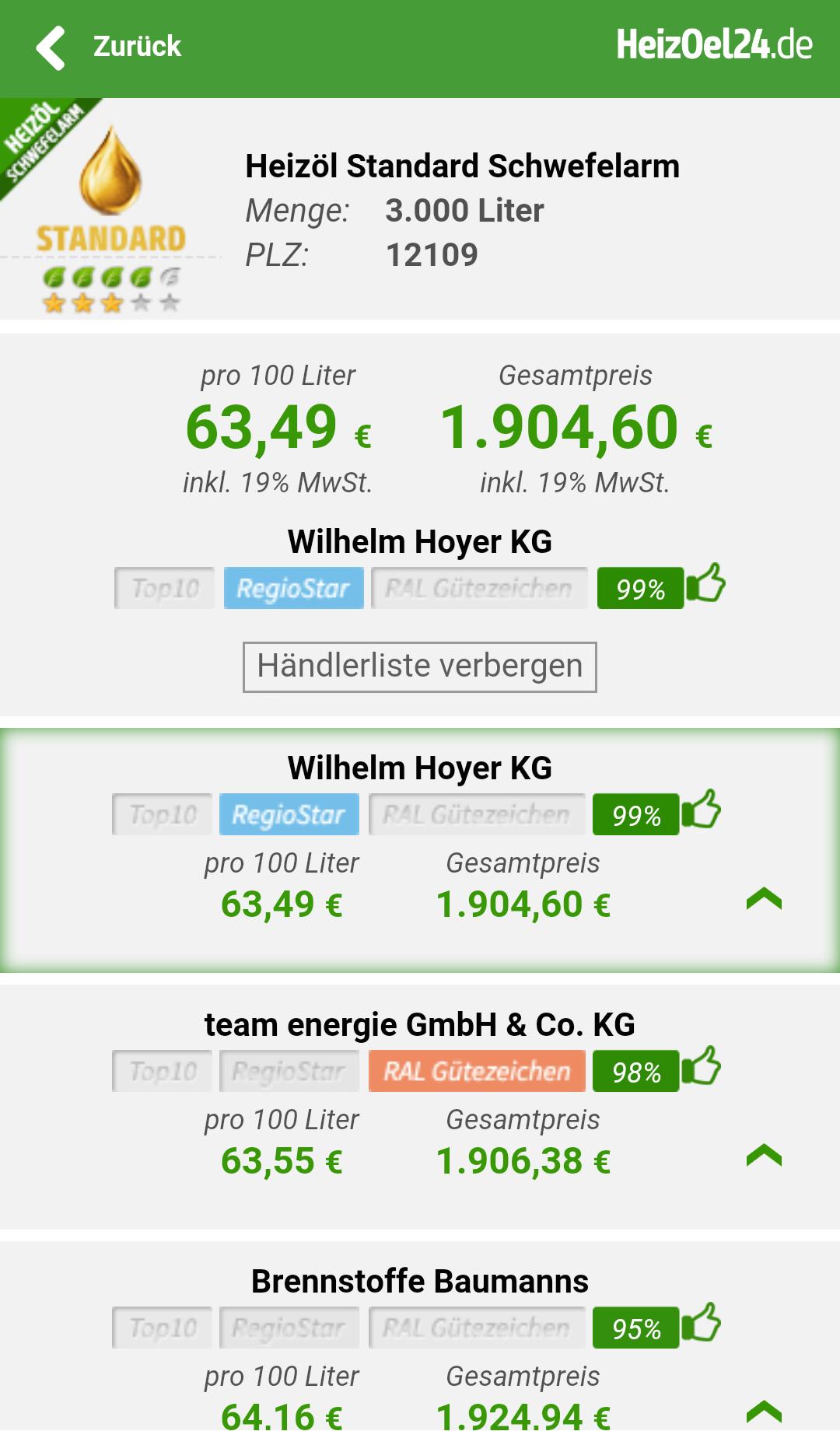Expand the team energie GmbH offer chevron
This screenshot has height=1431, width=840.
pos(763,1156)
